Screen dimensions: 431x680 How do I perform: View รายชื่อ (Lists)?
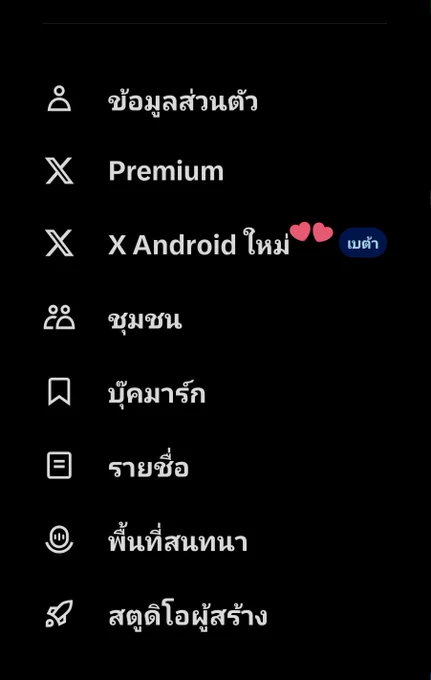tap(215, 466)
